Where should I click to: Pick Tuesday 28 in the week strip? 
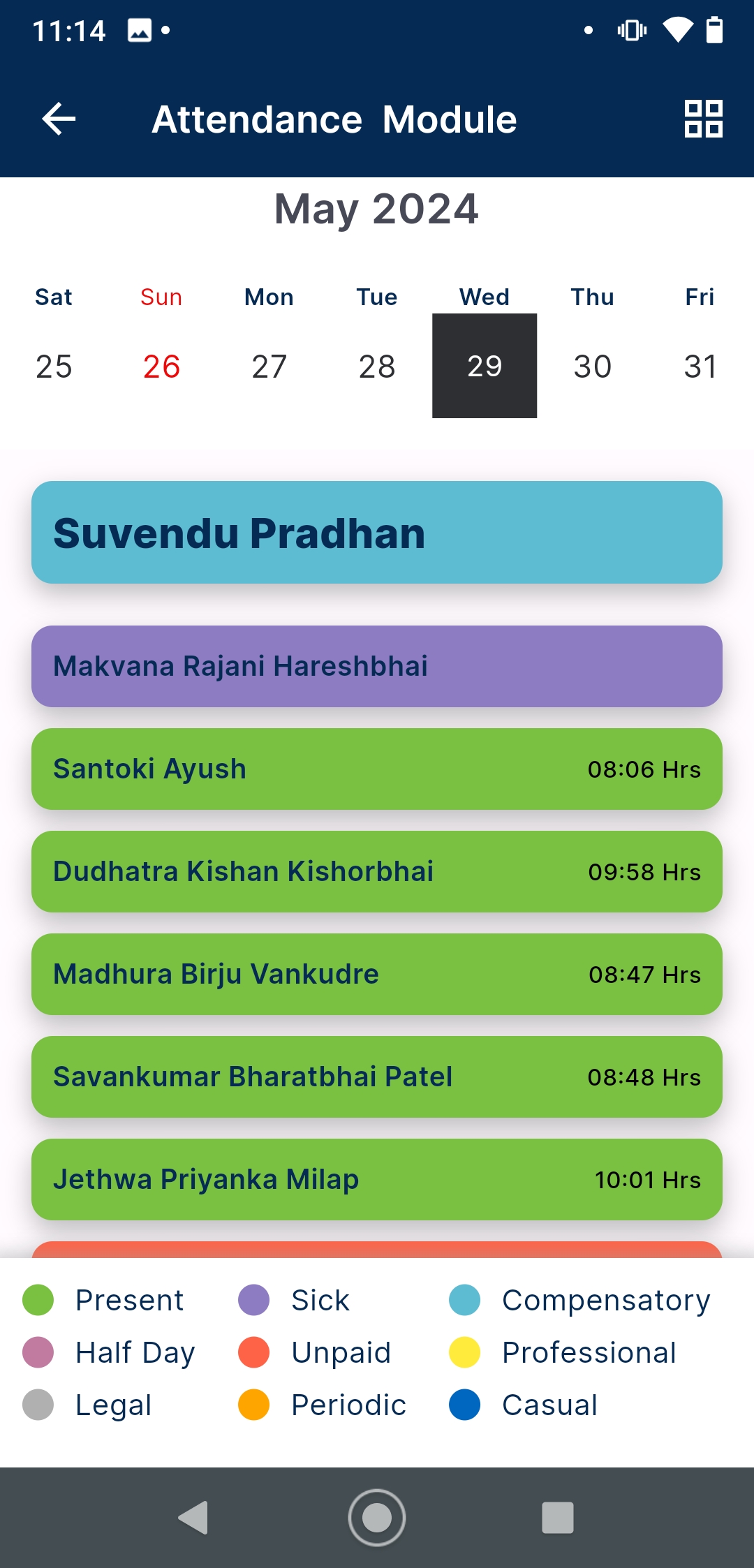[377, 367]
